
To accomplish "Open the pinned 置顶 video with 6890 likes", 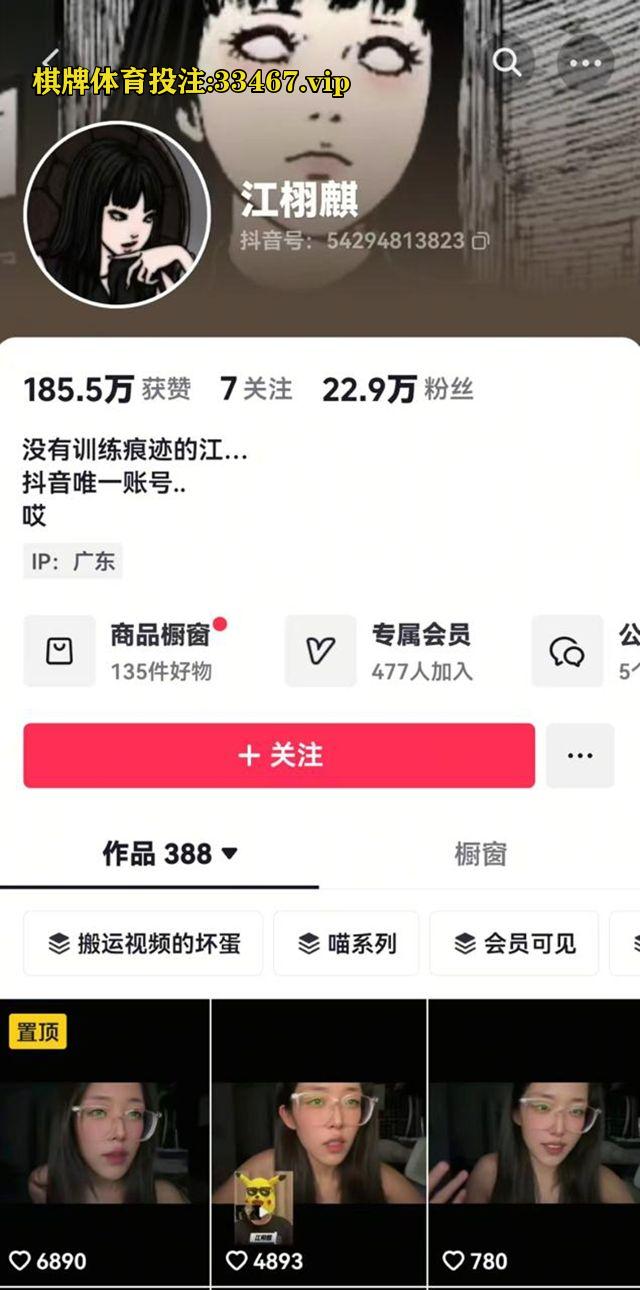I will pyautogui.click(x=104, y=1140).
